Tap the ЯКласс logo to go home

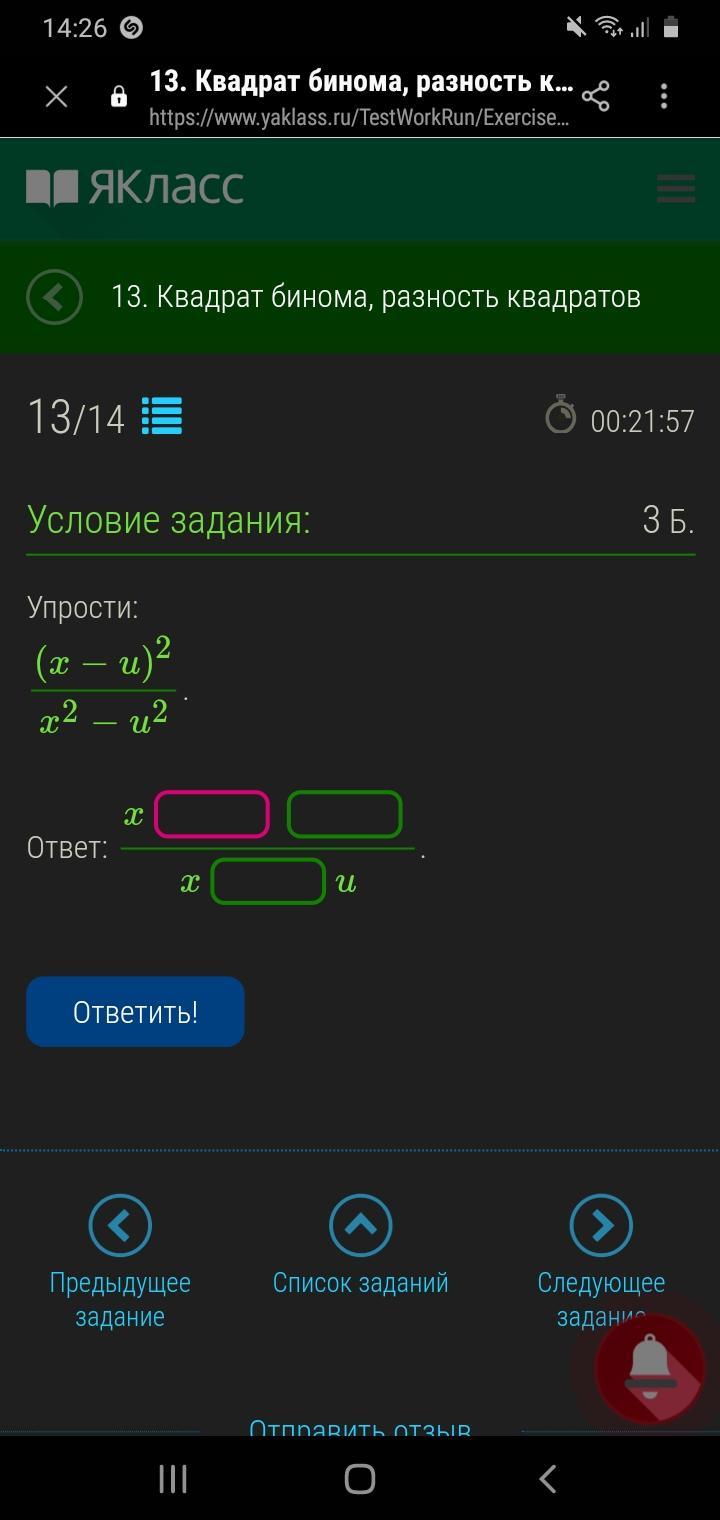(x=135, y=188)
